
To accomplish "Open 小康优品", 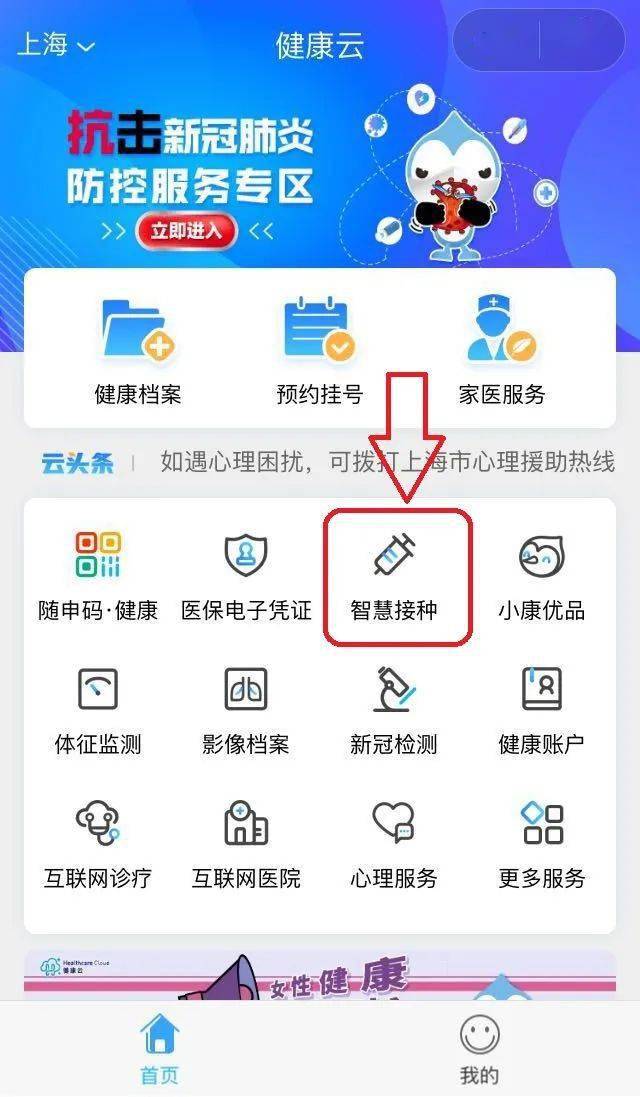I will coord(542,575).
